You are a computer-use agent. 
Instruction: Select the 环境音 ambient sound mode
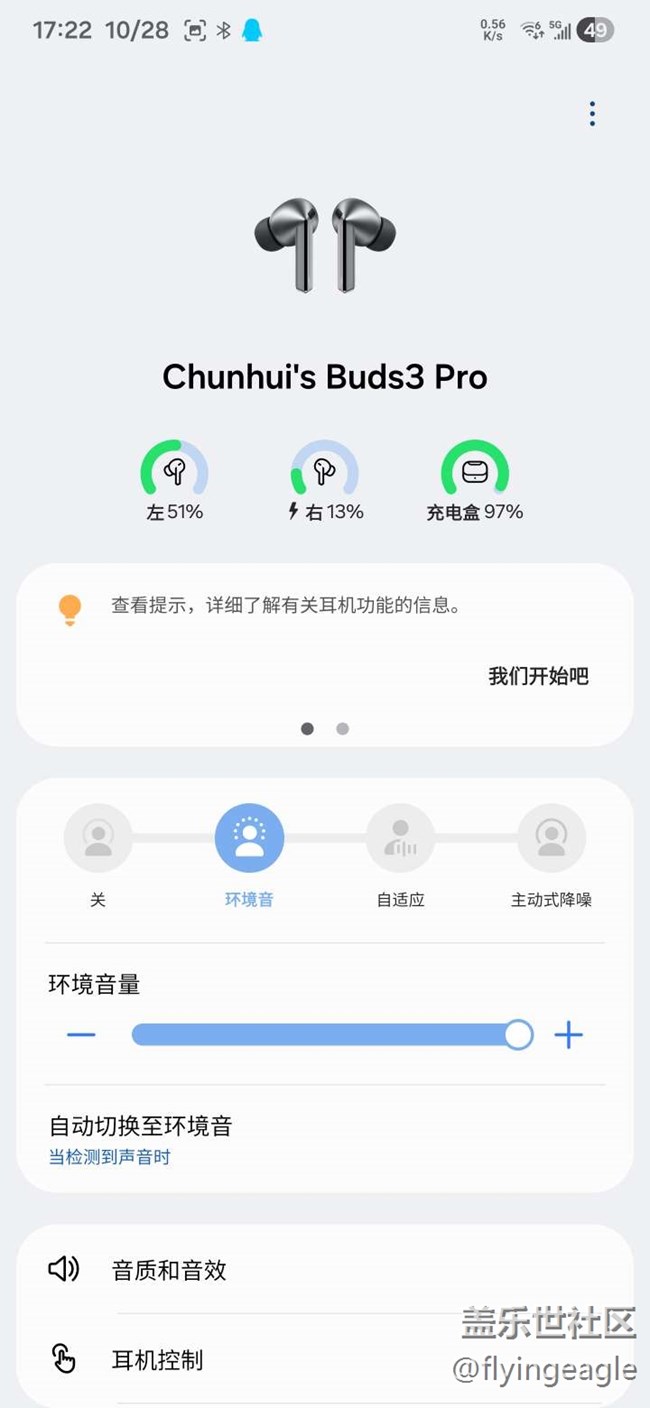click(249, 838)
